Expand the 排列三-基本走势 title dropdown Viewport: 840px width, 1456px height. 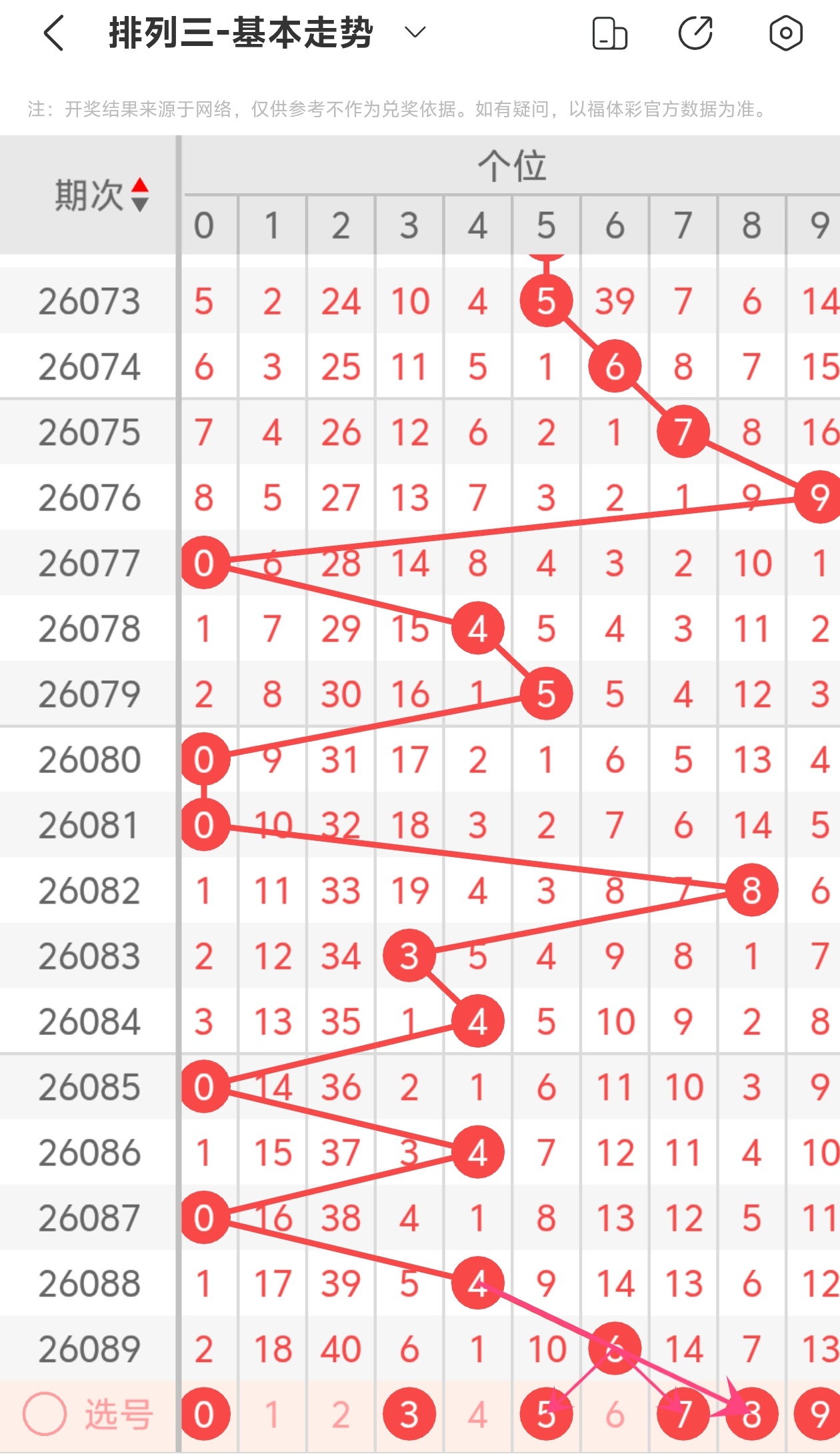(x=415, y=33)
